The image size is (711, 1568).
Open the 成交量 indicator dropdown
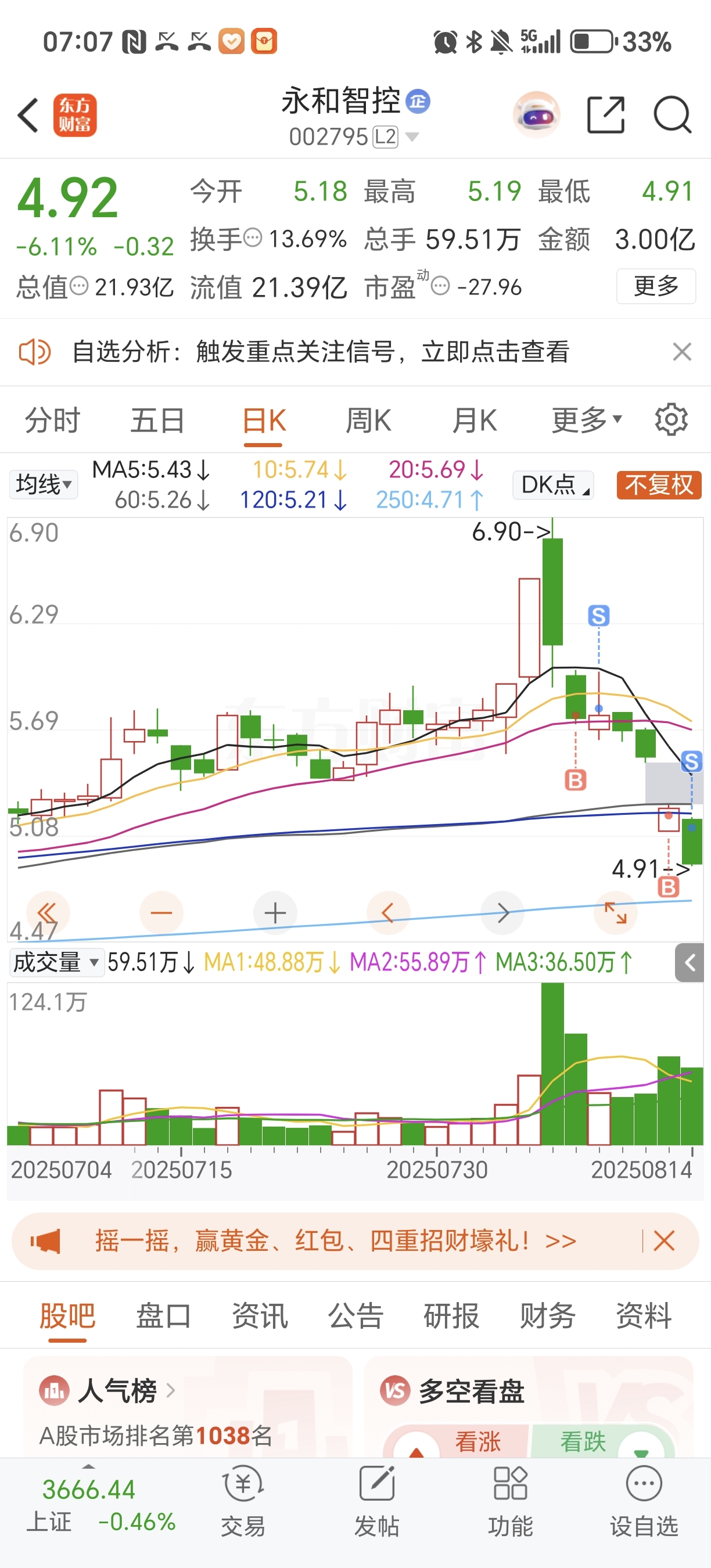pos(56,962)
